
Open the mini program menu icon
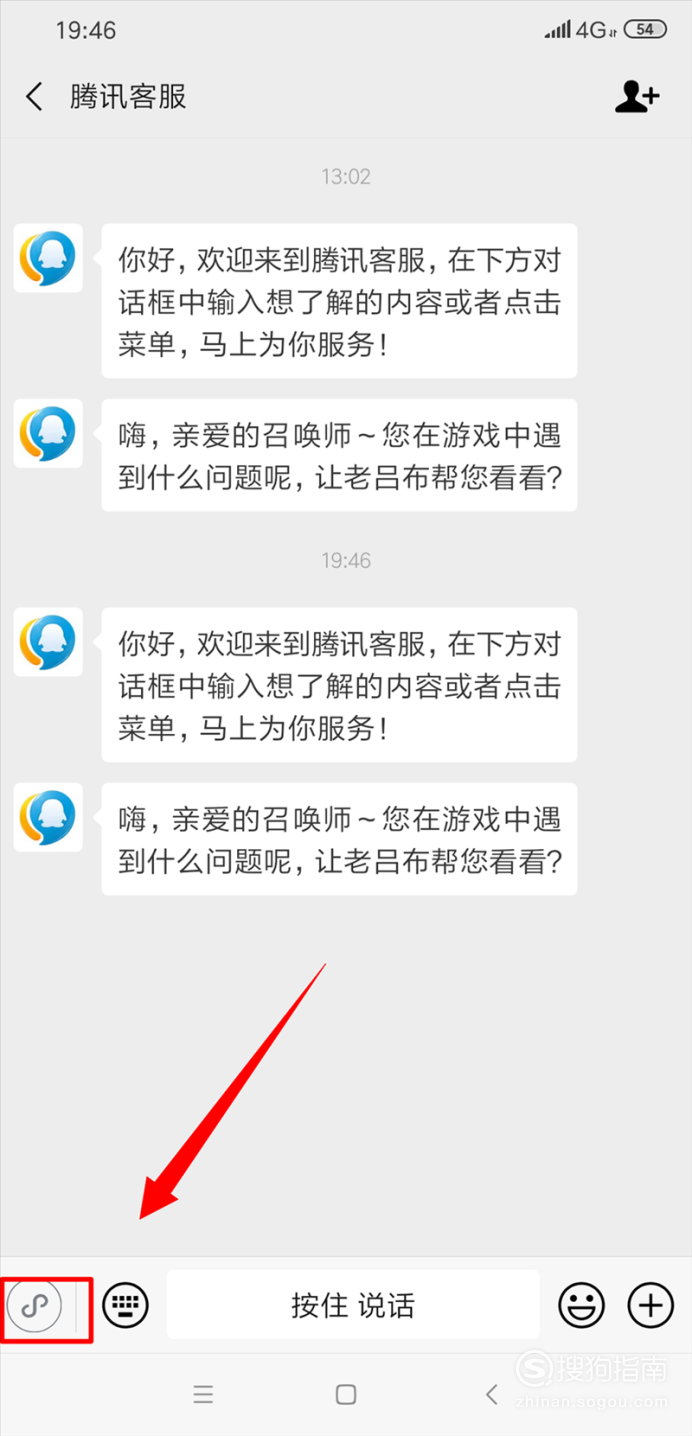34,1304
